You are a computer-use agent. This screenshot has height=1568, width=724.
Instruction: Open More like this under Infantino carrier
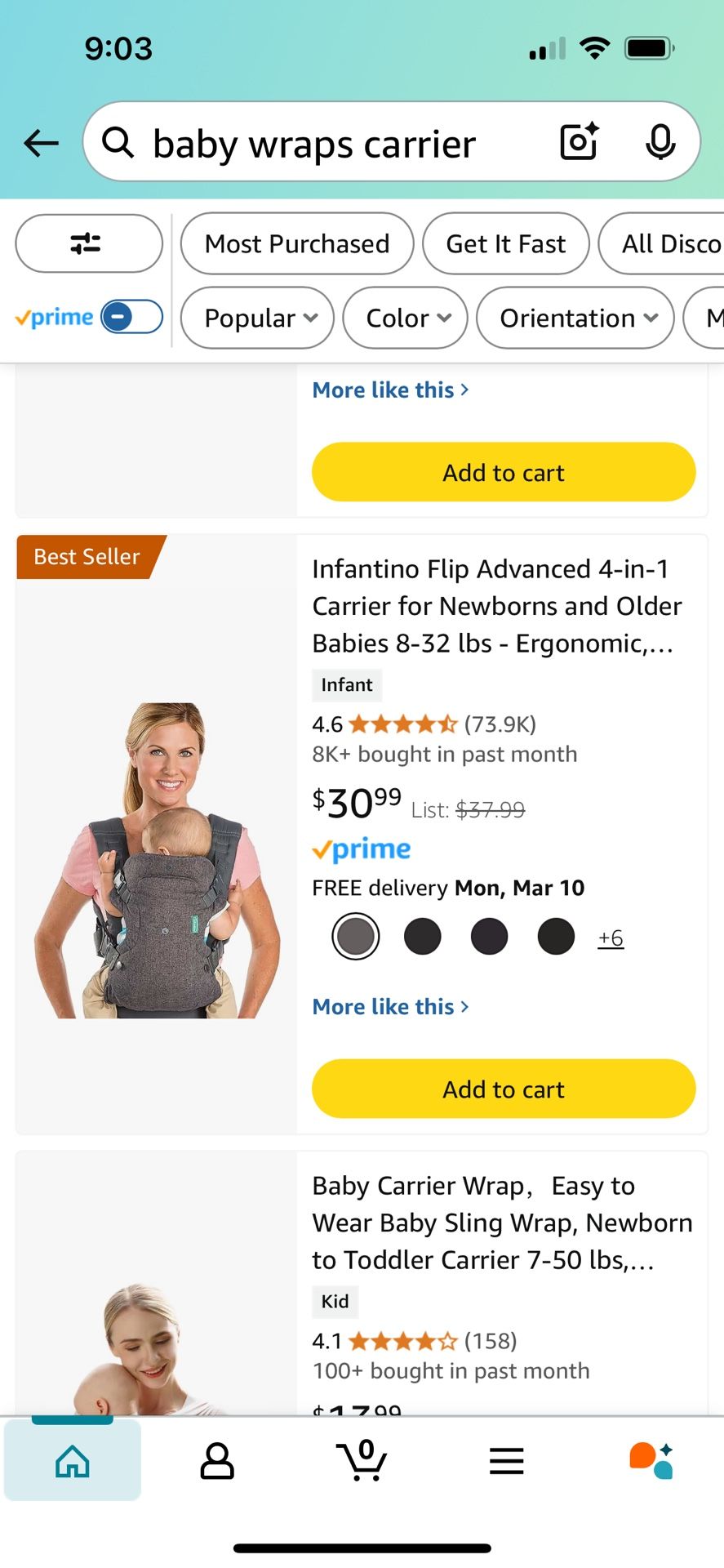point(391,1006)
